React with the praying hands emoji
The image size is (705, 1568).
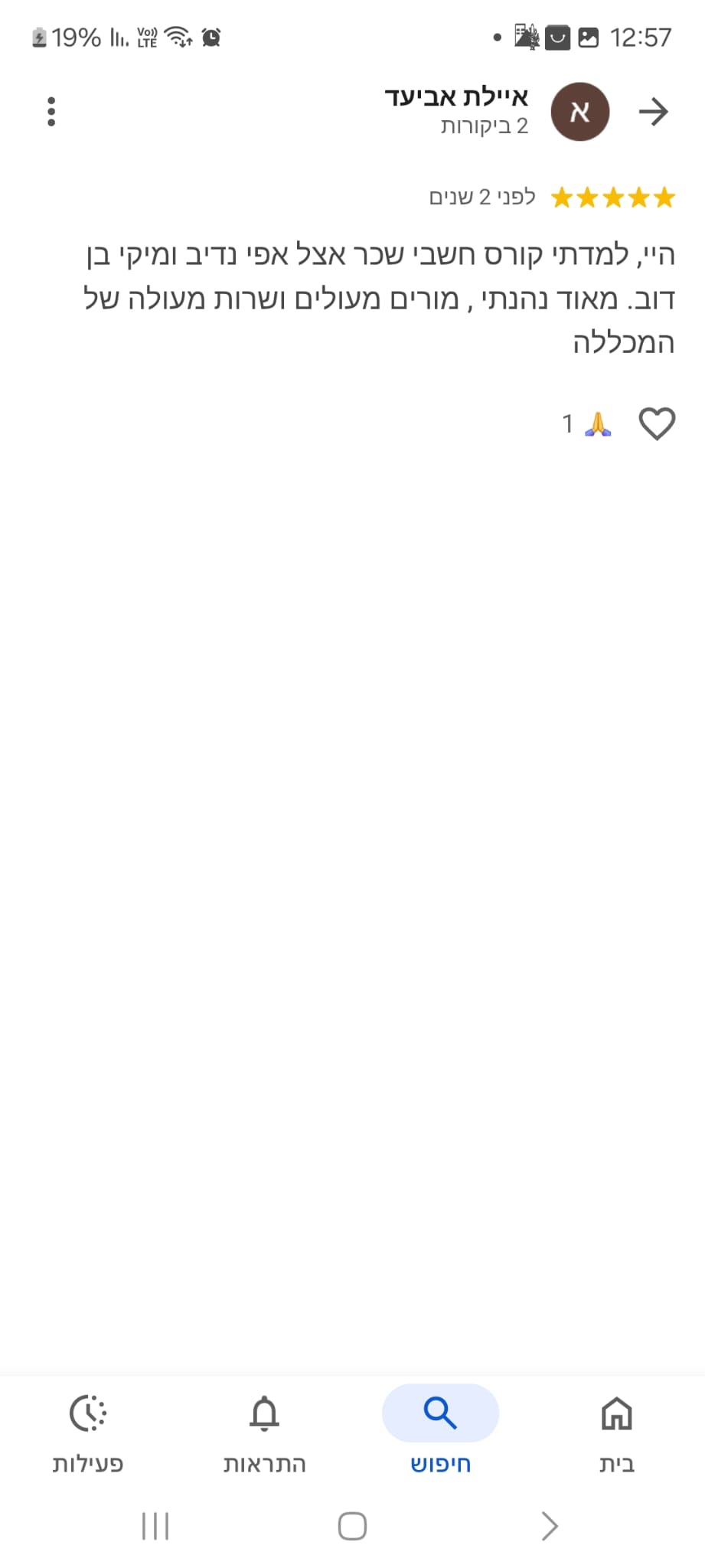(x=598, y=423)
